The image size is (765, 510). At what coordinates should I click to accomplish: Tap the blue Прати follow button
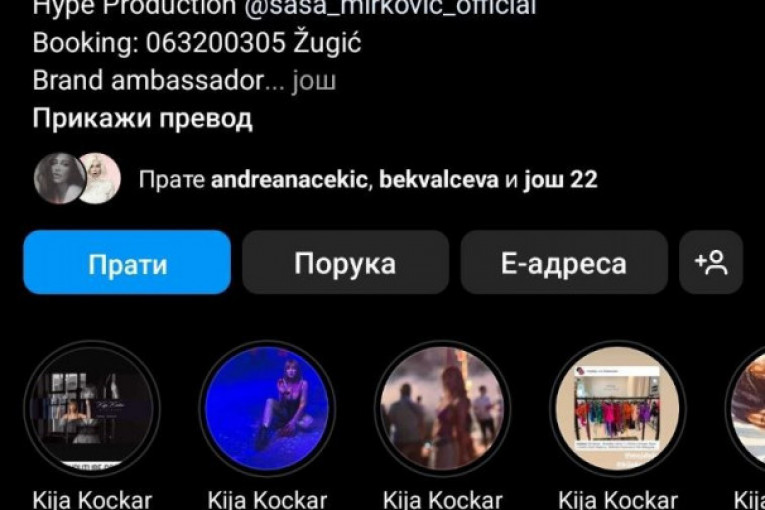(127, 263)
